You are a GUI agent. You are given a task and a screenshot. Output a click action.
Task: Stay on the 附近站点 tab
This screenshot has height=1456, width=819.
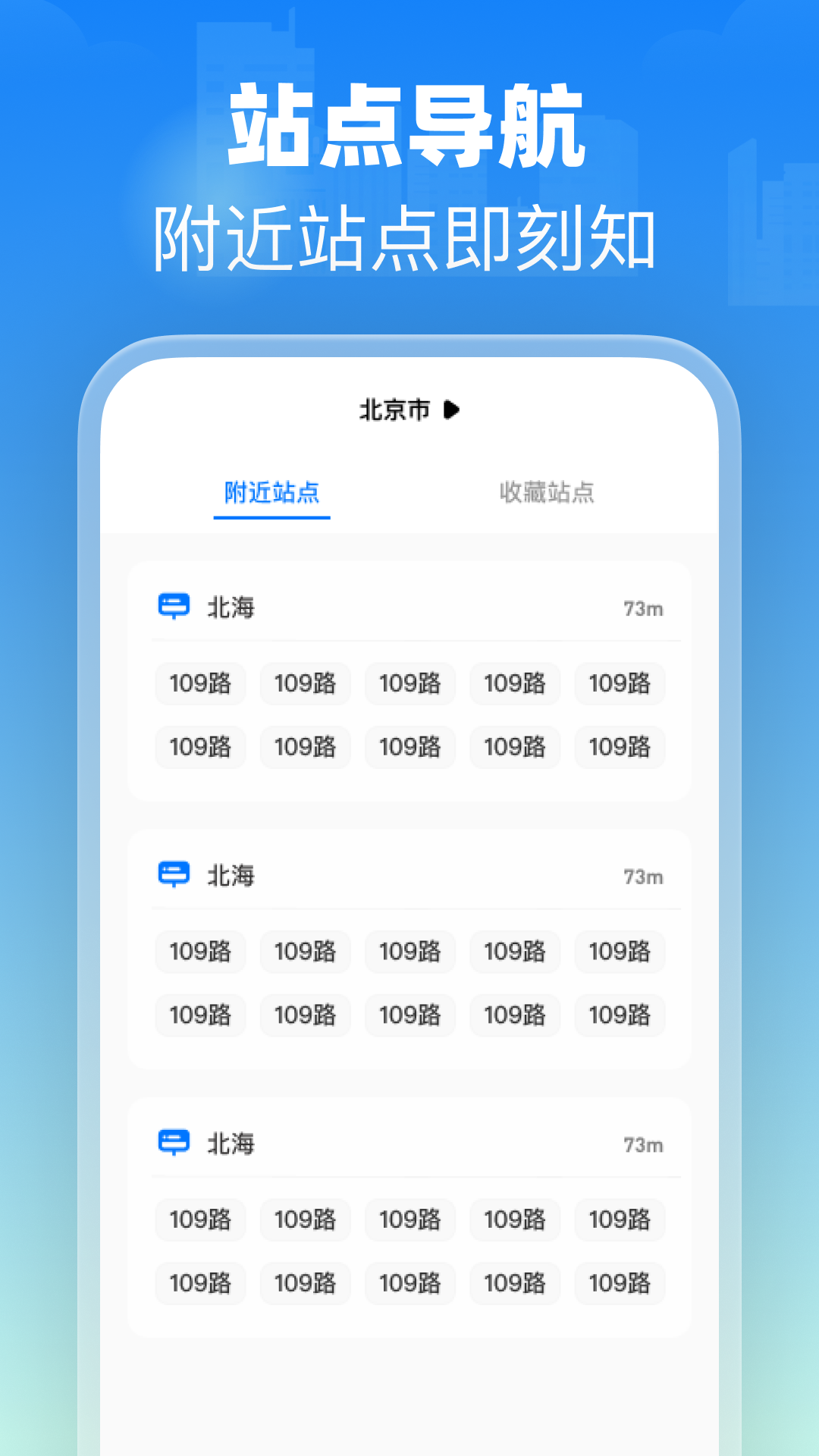[x=273, y=491]
